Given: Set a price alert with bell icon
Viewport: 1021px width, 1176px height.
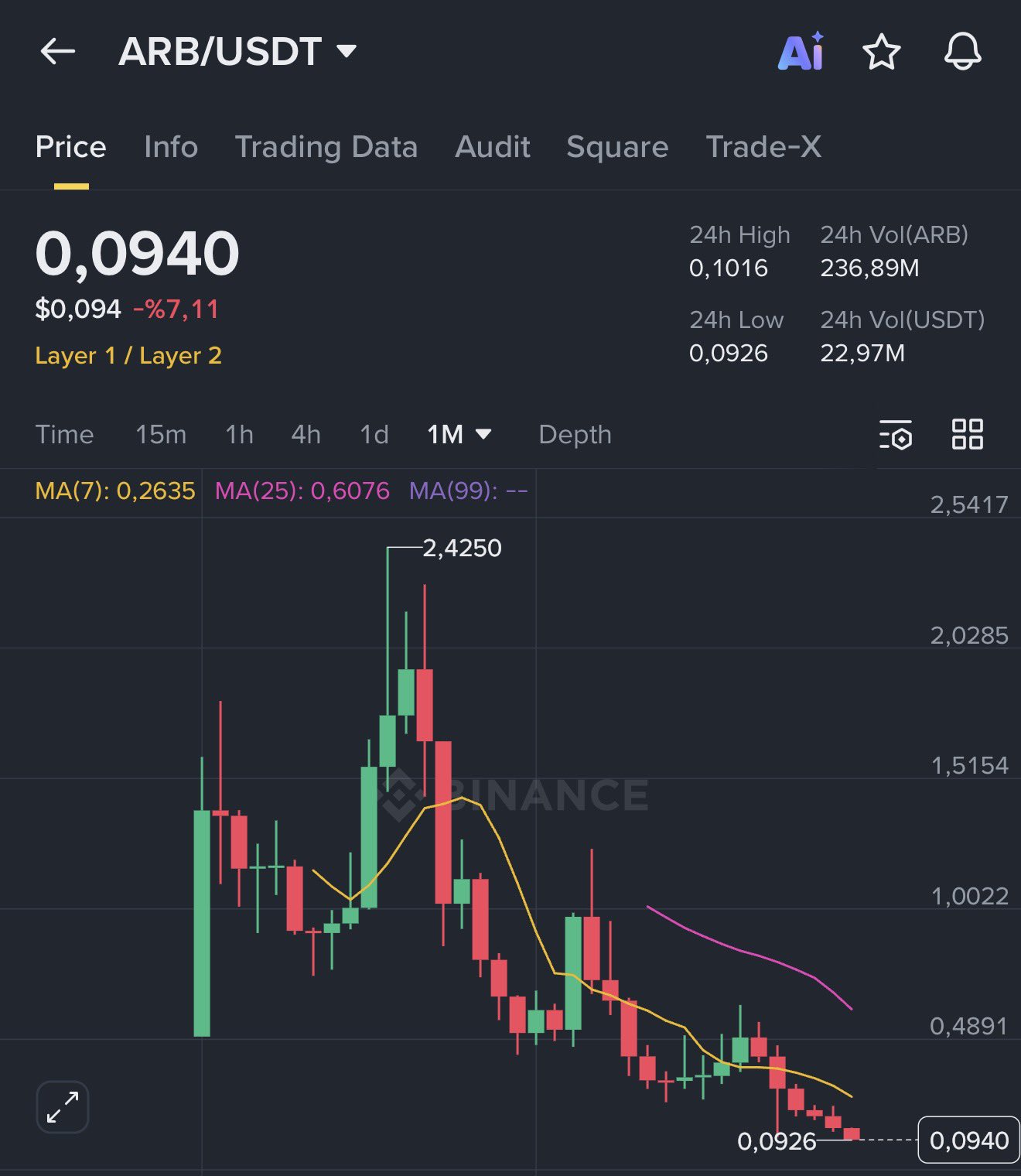Looking at the screenshot, I should pyautogui.click(x=962, y=53).
